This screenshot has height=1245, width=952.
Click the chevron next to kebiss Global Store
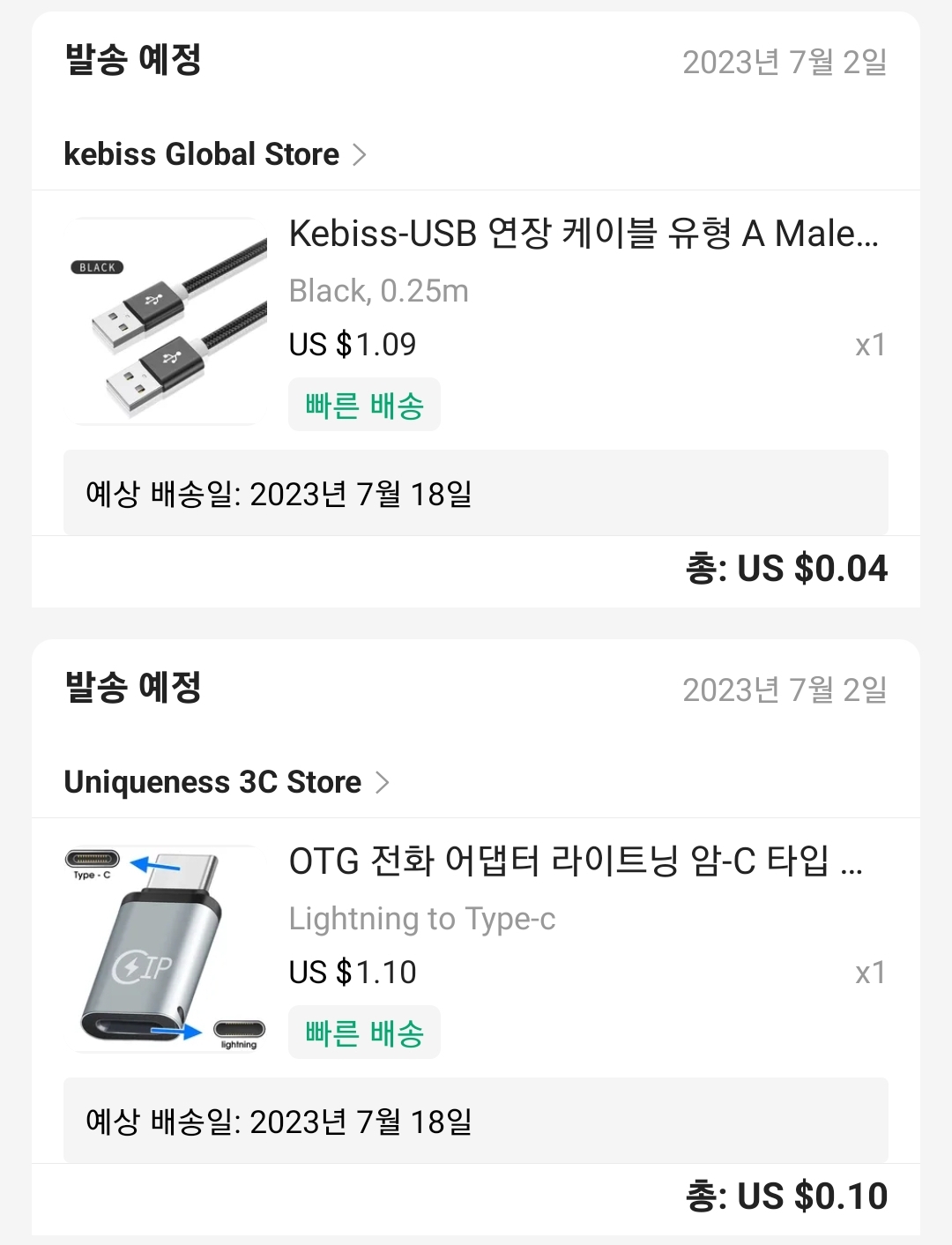[x=360, y=154]
